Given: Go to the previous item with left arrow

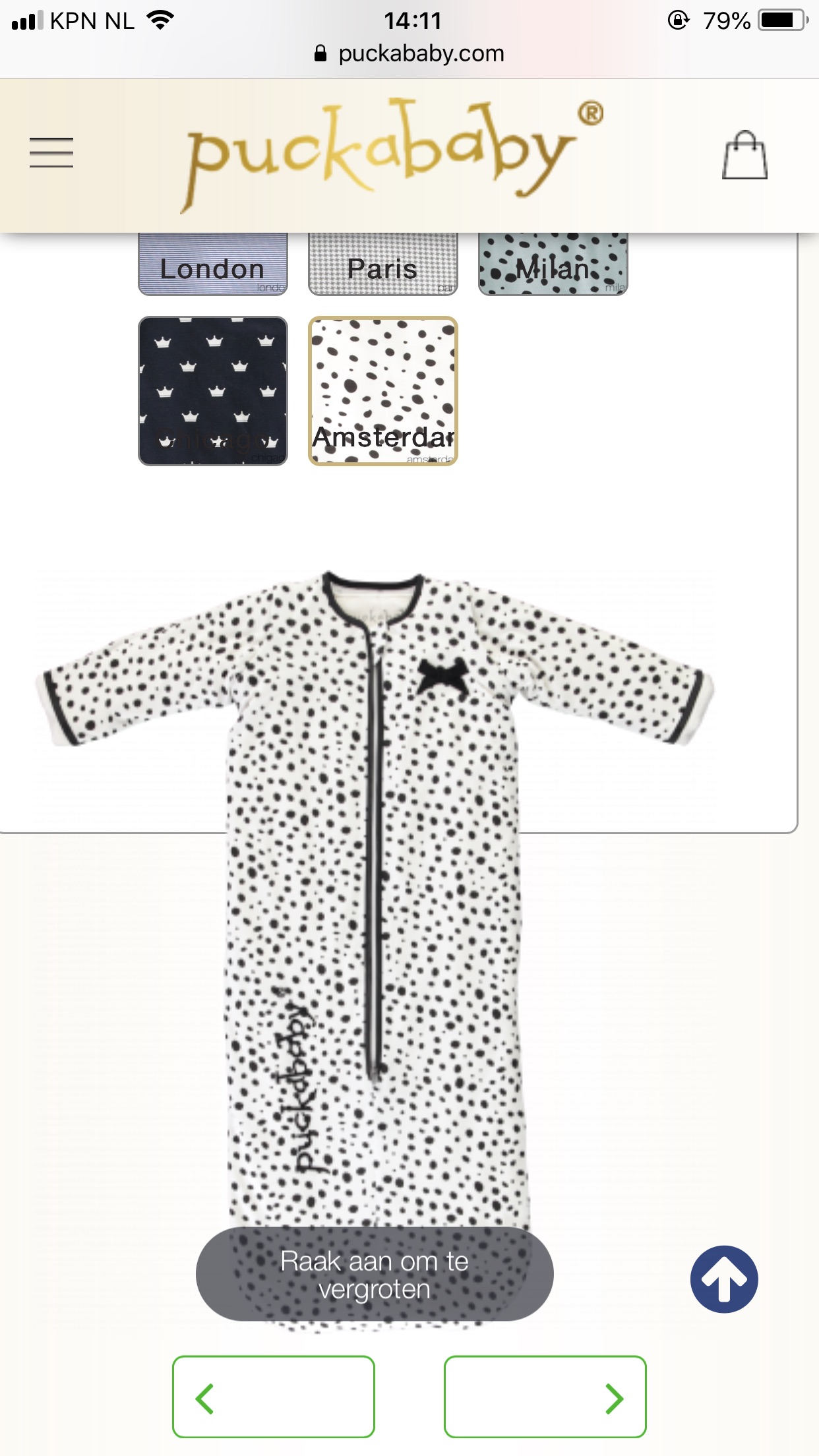Looking at the screenshot, I should click(274, 1397).
